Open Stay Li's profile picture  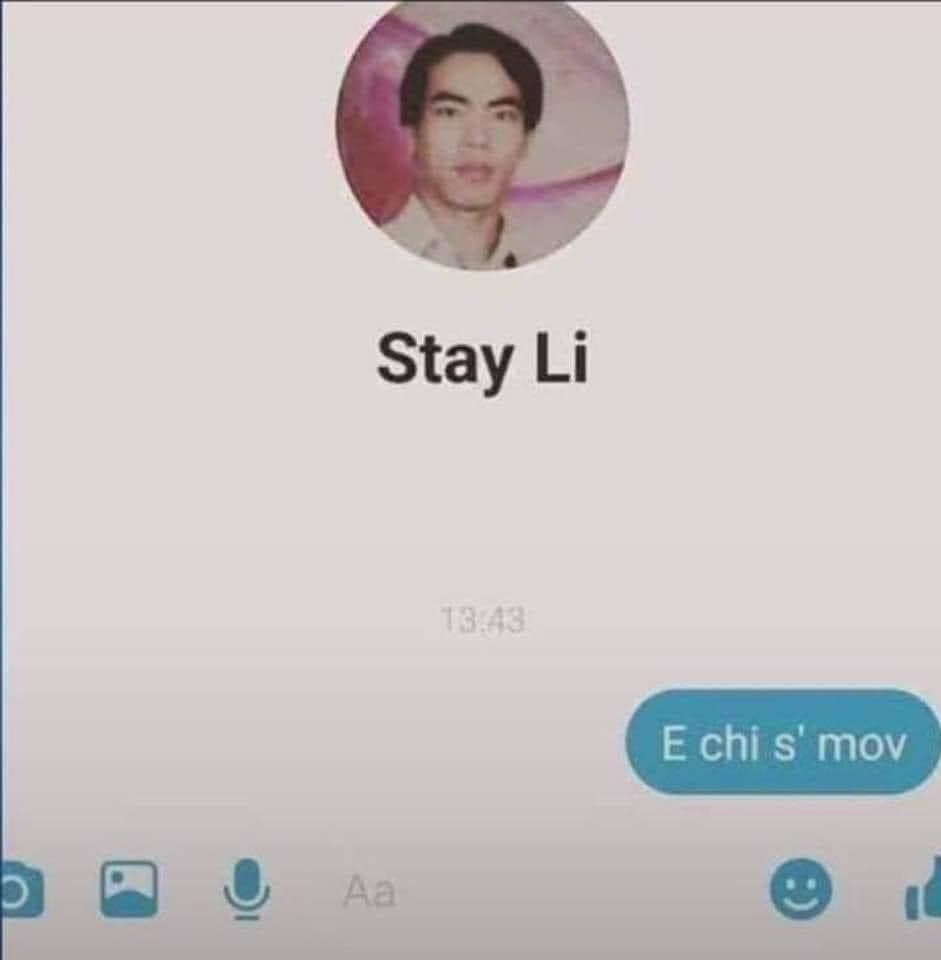pyautogui.click(x=482, y=135)
